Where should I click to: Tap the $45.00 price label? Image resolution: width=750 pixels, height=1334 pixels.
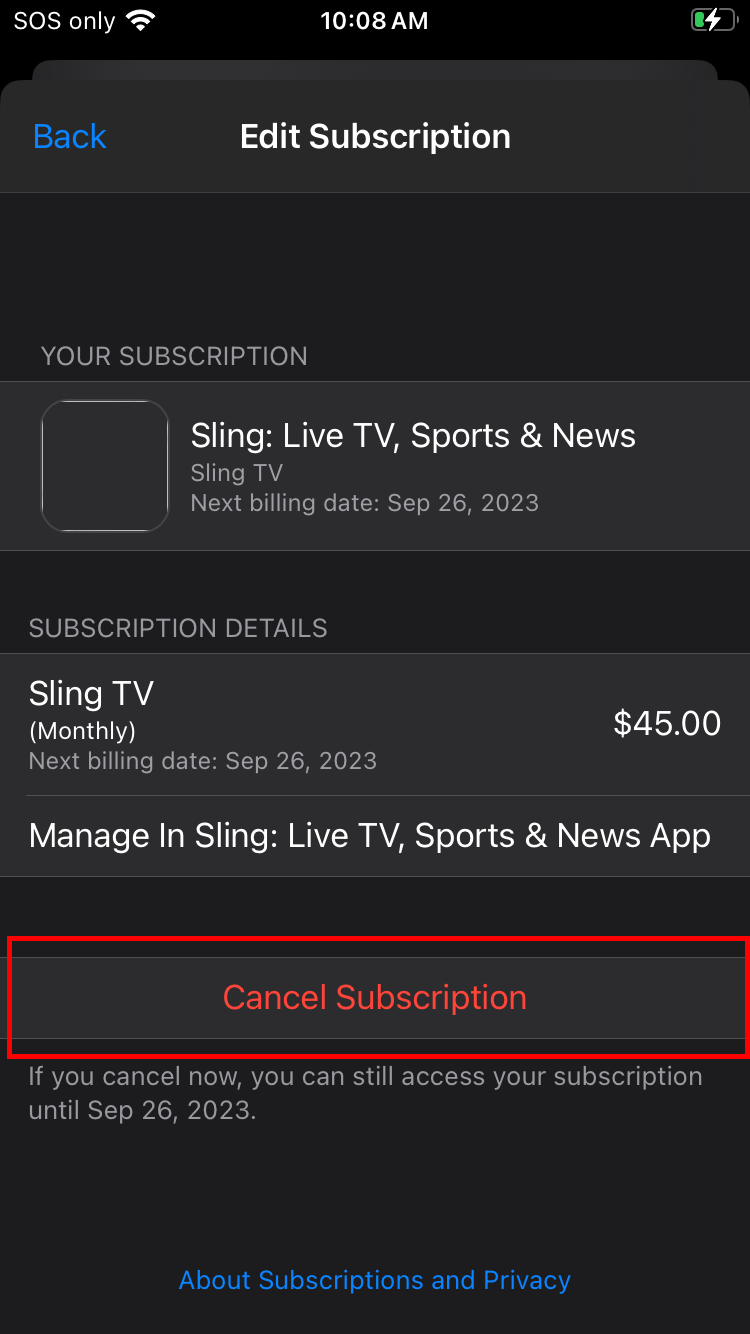667,723
